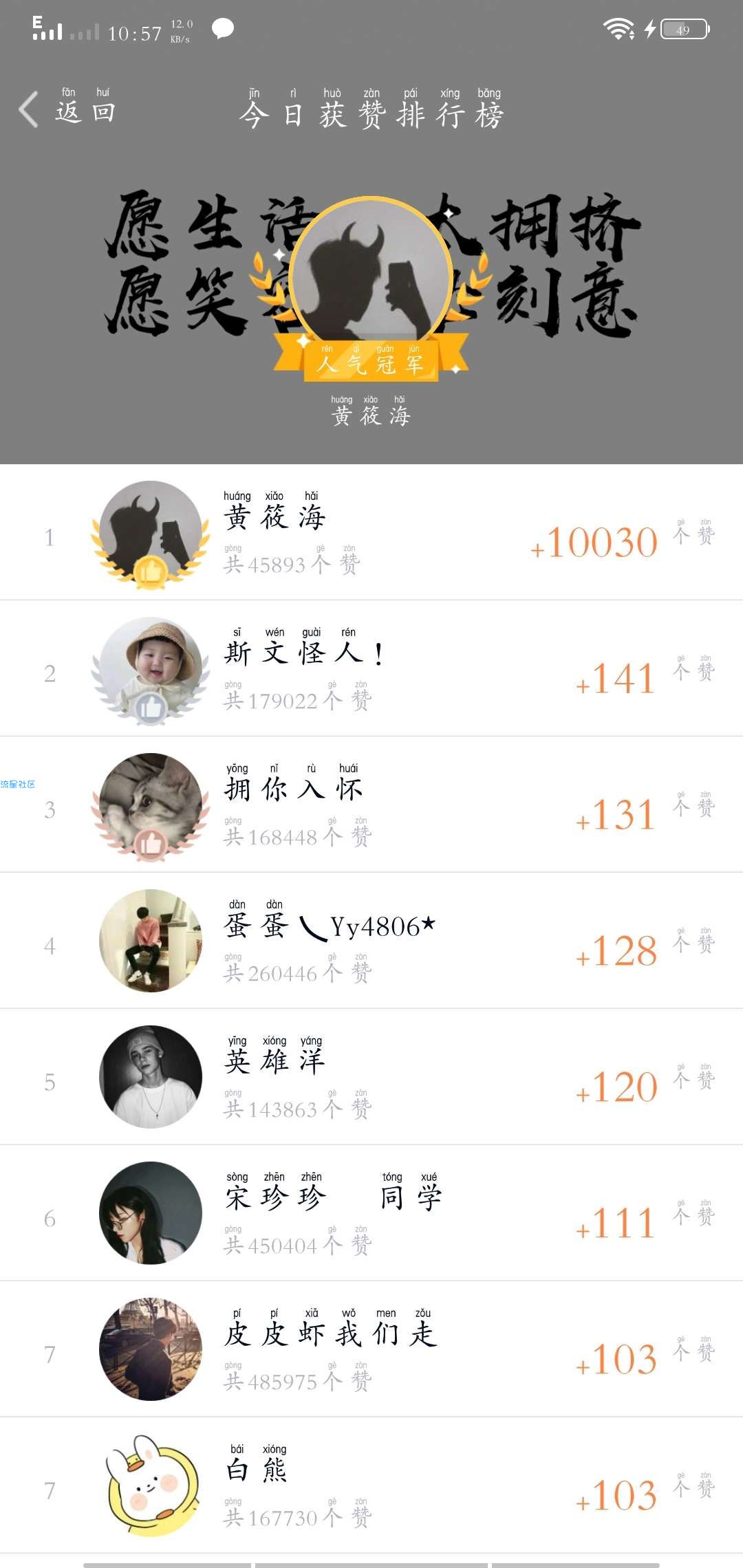Open rank 1 row for 黄筱海

(371, 532)
